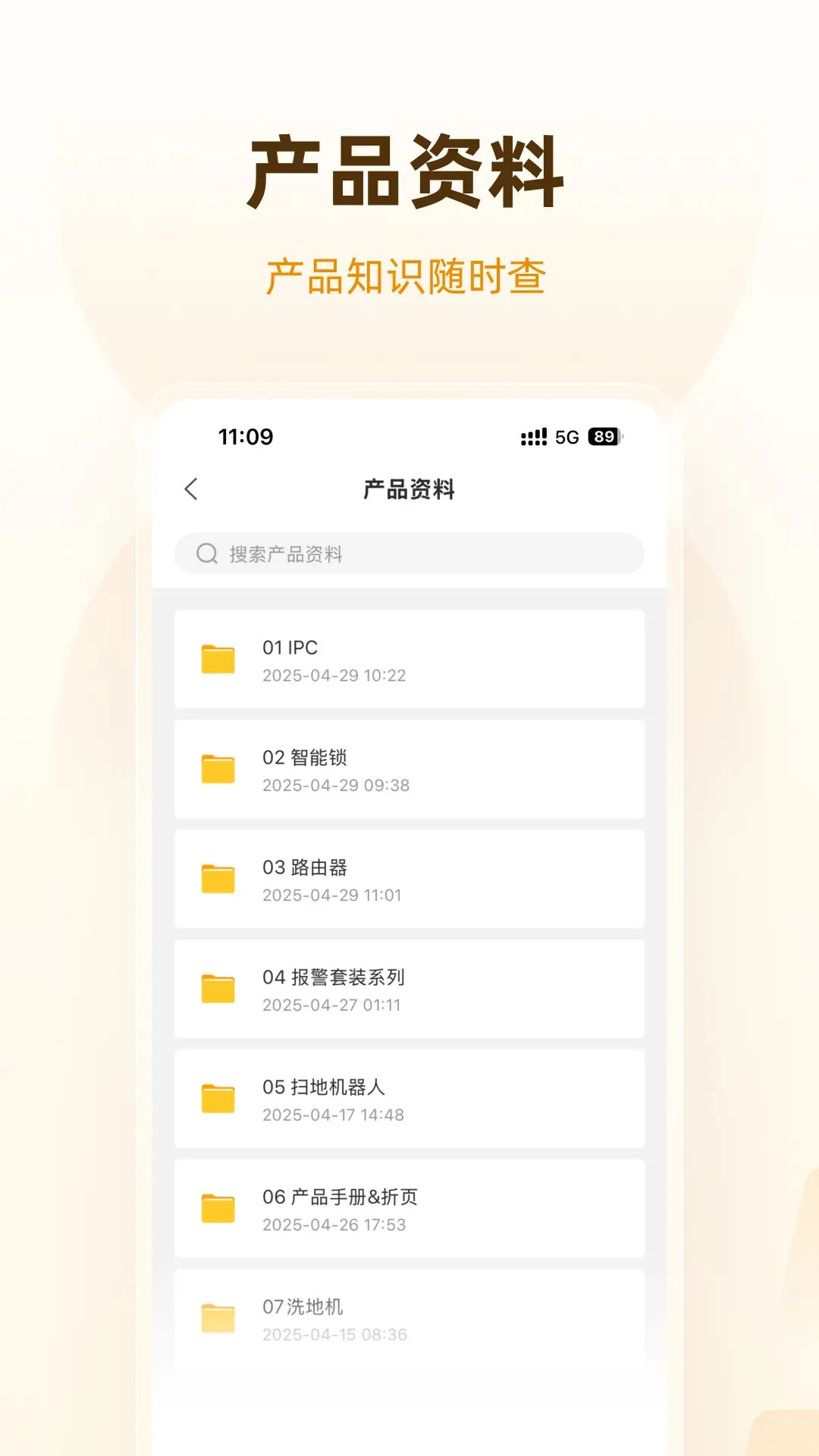Select the 02 智能锁 list entry

point(409,769)
